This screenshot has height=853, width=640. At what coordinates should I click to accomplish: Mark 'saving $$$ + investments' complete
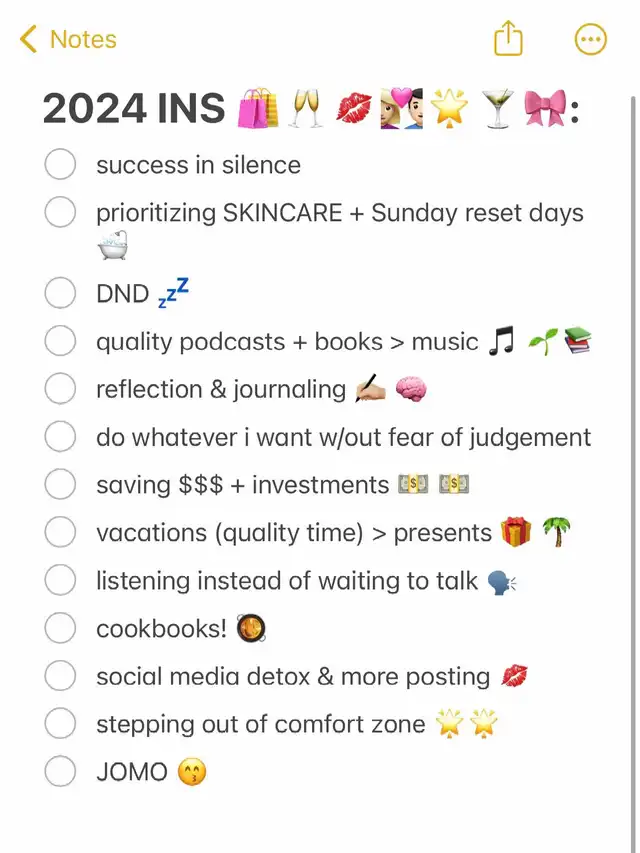(60, 485)
